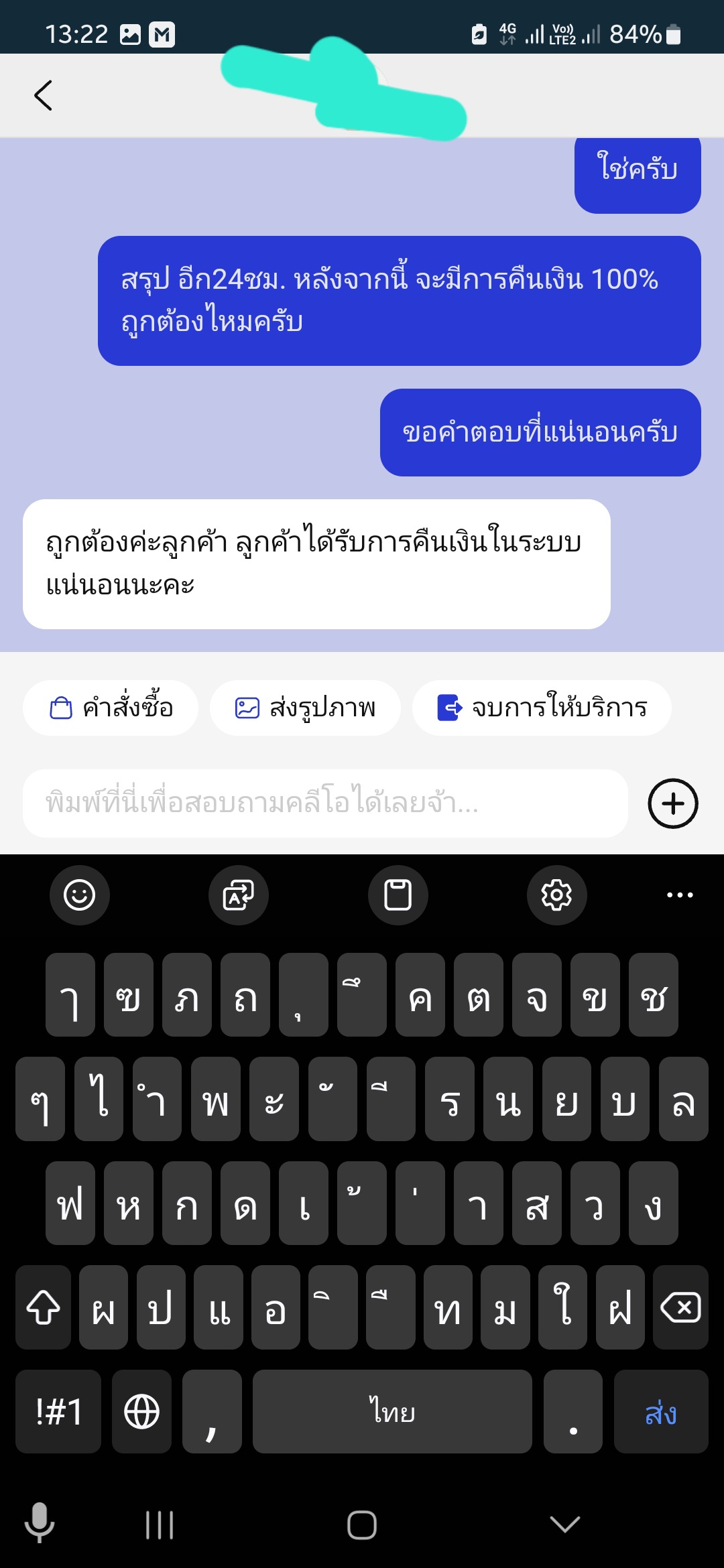Go to the home screen
Viewport: 724px width, 1568px height.
pos(362,1525)
